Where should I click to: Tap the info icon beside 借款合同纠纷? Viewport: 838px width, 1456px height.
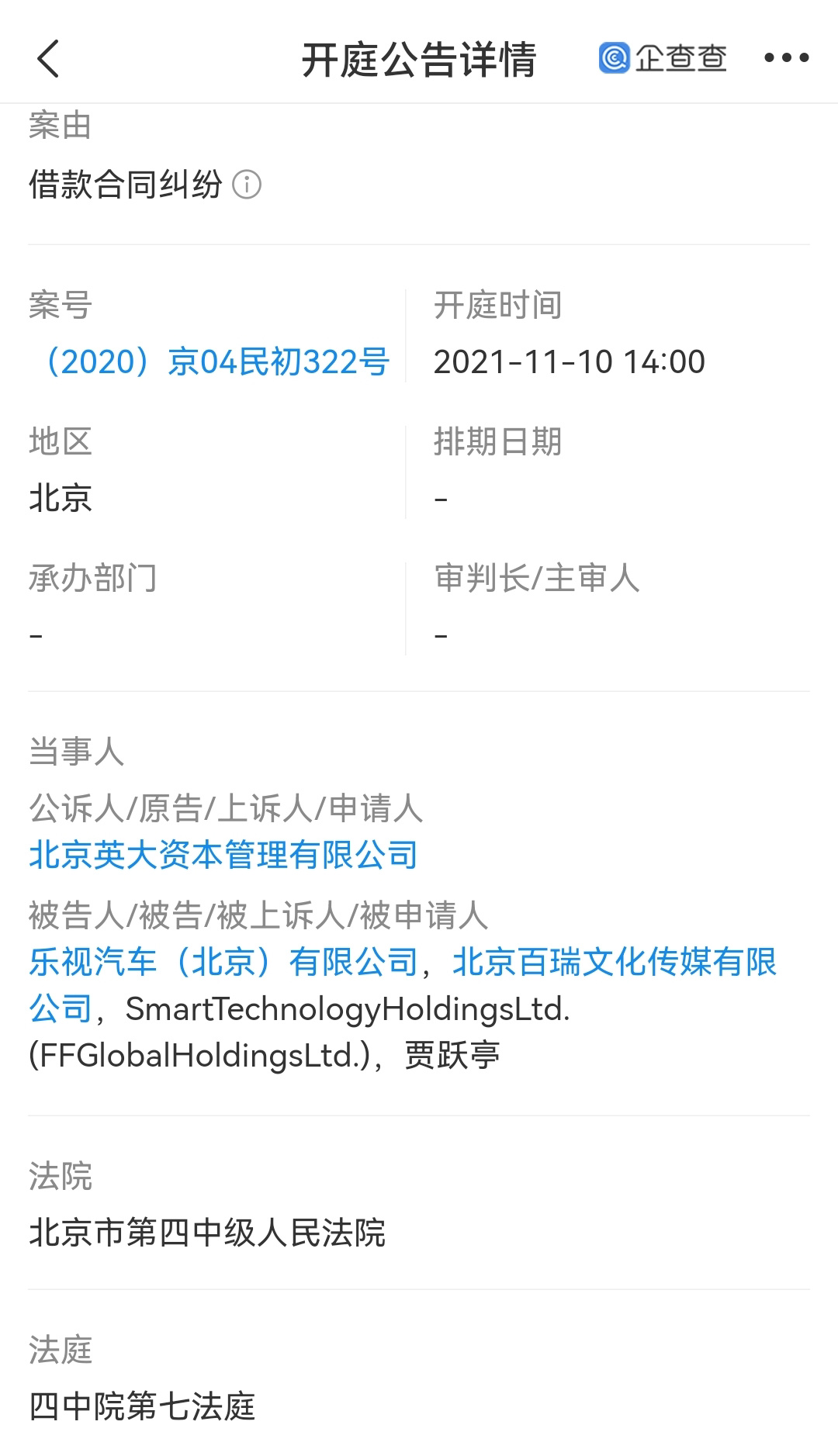(x=247, y=185)
